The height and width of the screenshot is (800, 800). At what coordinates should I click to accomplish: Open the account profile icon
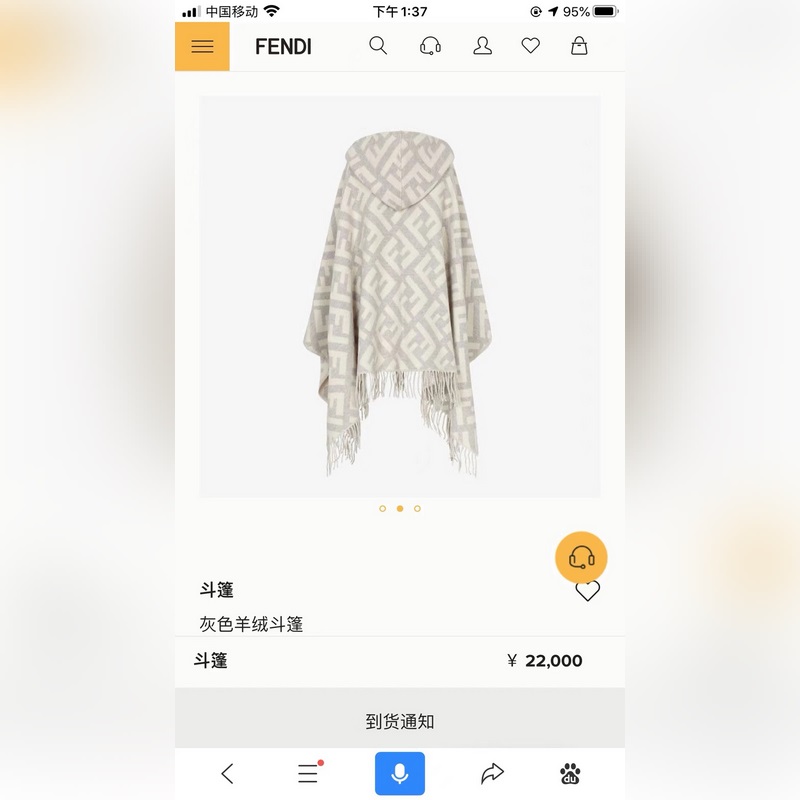pyautogui.click(x=483, y=46)
